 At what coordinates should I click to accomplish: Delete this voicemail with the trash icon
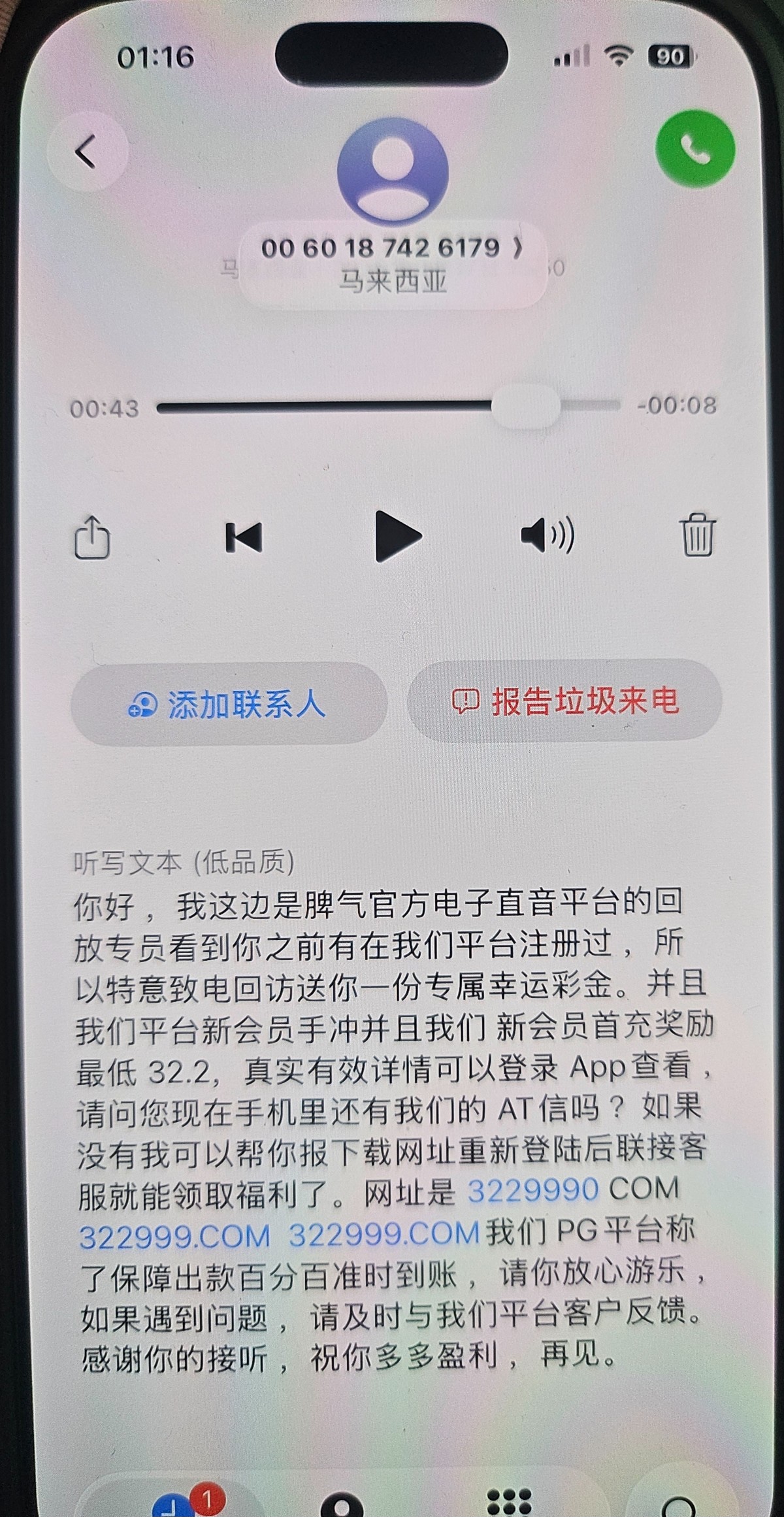pos(698,536)
